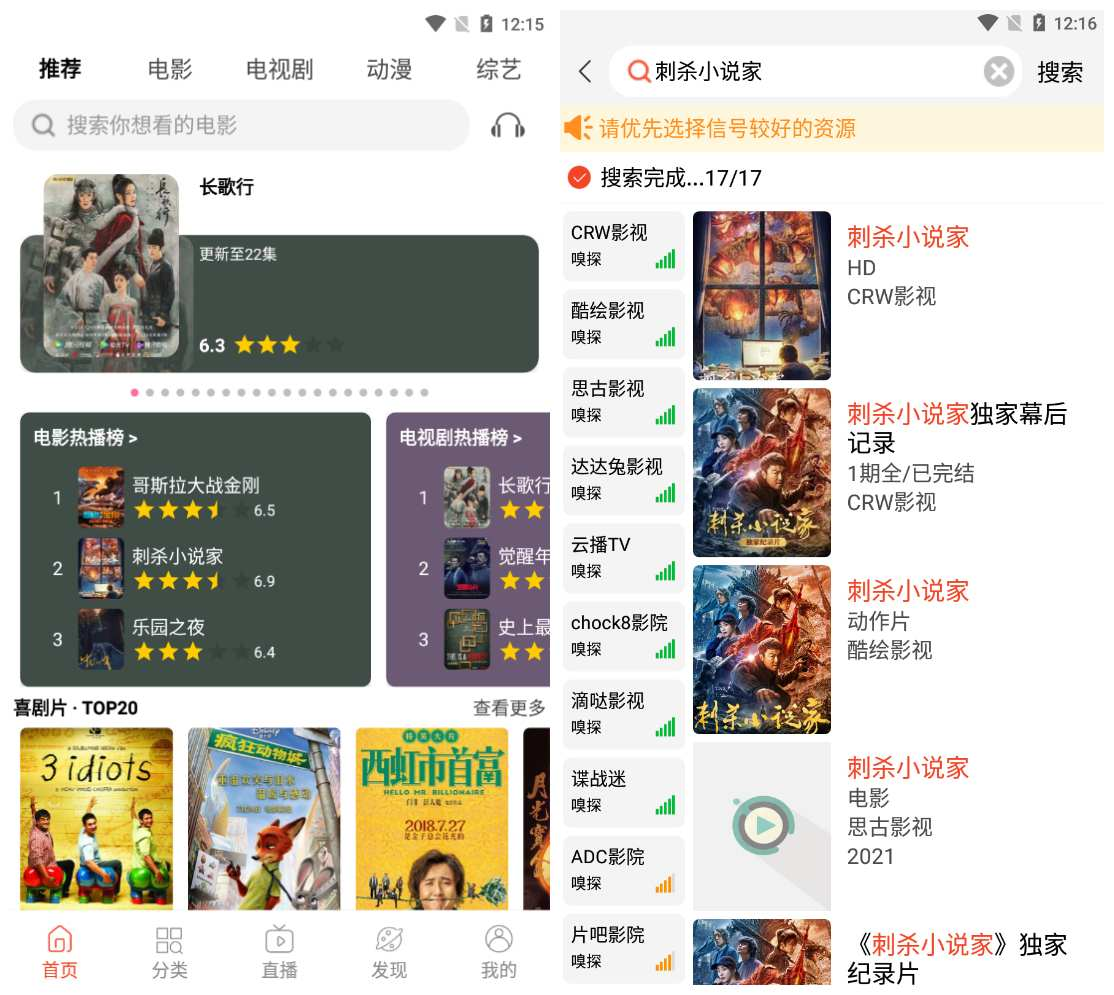Tap the headphones icon beside search

click(508, 126)
